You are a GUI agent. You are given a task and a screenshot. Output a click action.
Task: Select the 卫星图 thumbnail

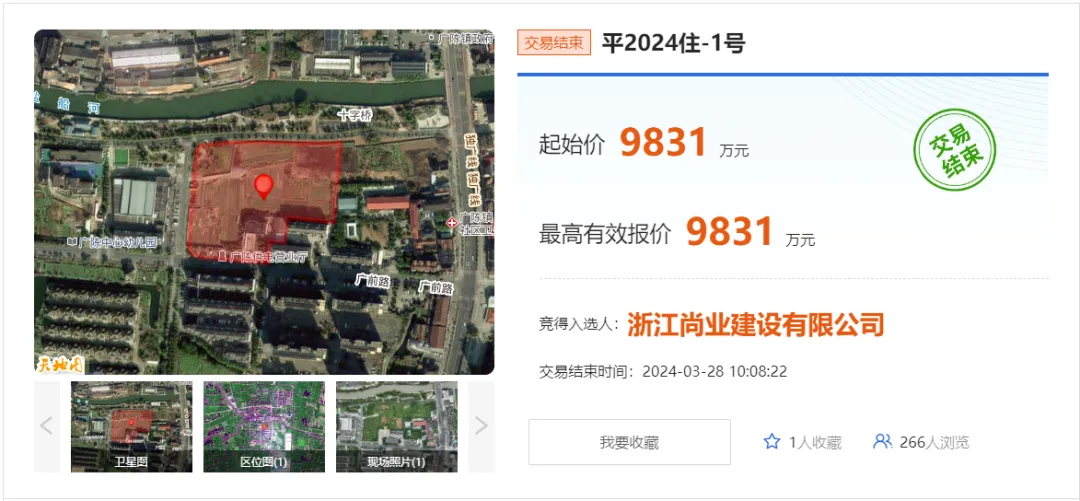(x=131, y=426)
